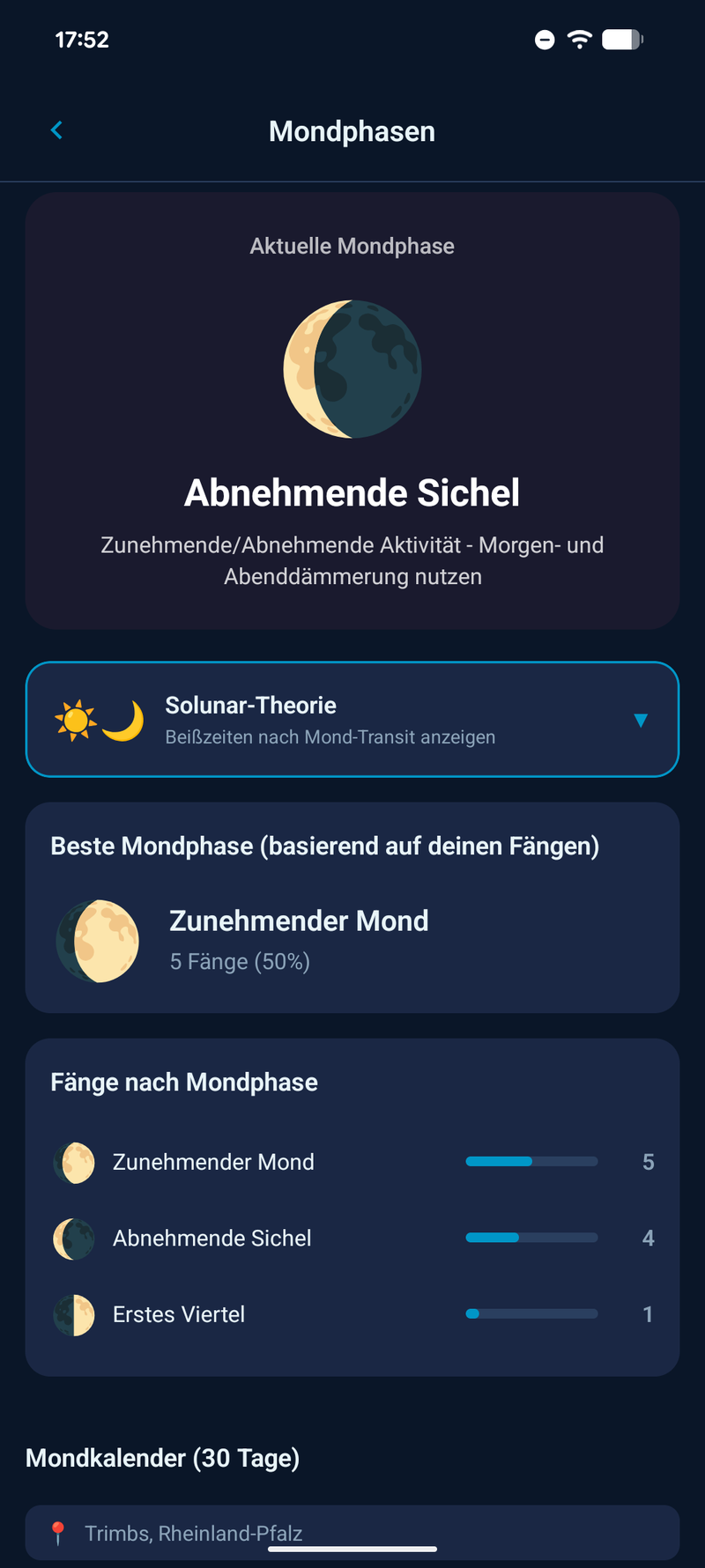This screenshot has width=705, height=1568.
Task: Select the Erstes Viertel moon icon
Action: click(x=73, y=1313)
